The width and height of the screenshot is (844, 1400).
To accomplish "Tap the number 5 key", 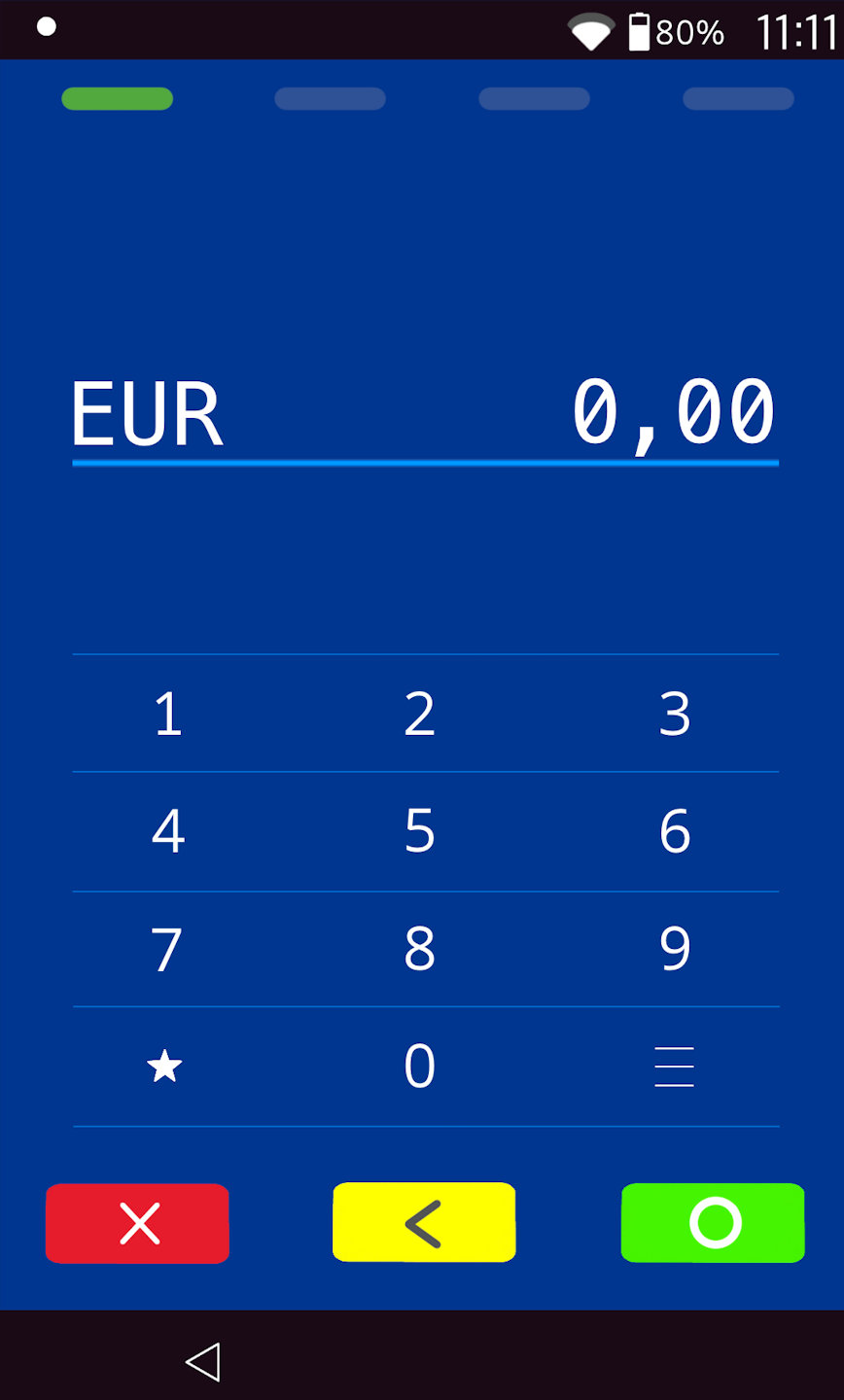I will click(x=420, y=831).
